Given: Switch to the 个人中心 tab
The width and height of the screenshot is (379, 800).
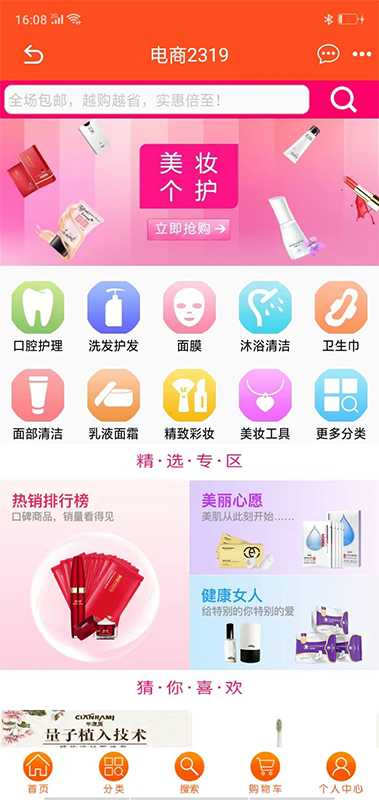Looking at the screenshot, I should click(x=341, y=773).
